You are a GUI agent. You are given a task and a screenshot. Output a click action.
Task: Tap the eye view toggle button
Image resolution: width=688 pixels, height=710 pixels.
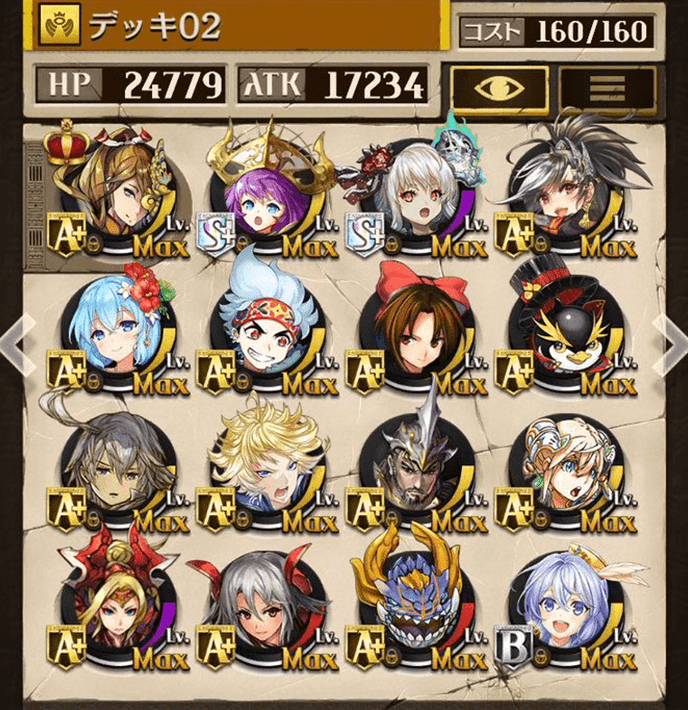click(x=499, y=88)
